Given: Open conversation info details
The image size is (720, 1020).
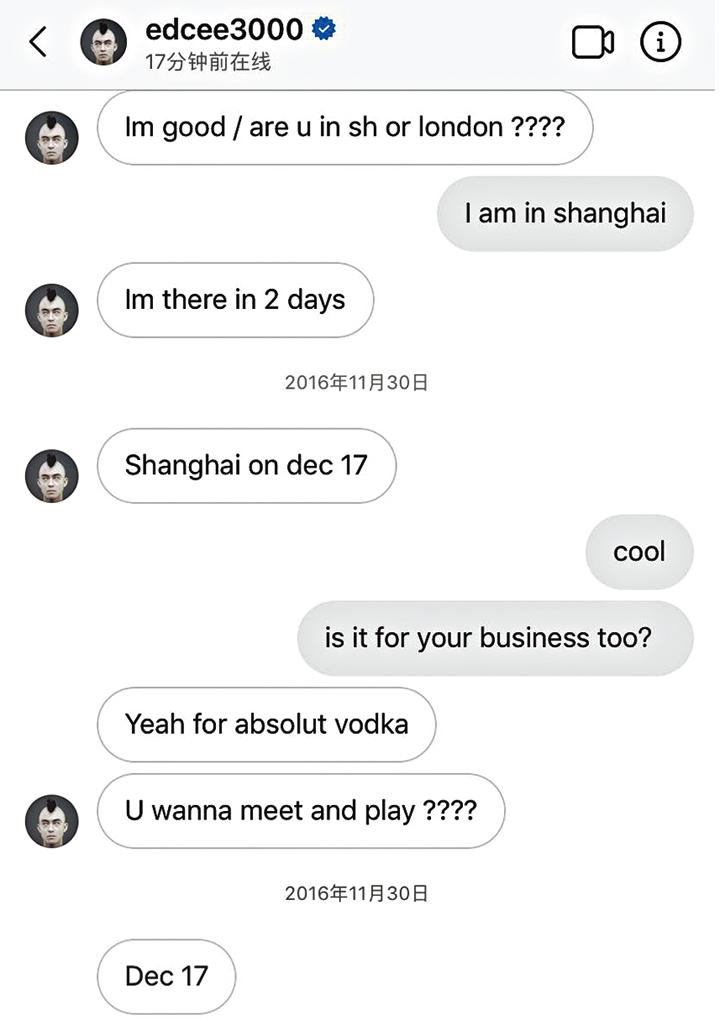Looking at the screenshot, I should point(660,42).
